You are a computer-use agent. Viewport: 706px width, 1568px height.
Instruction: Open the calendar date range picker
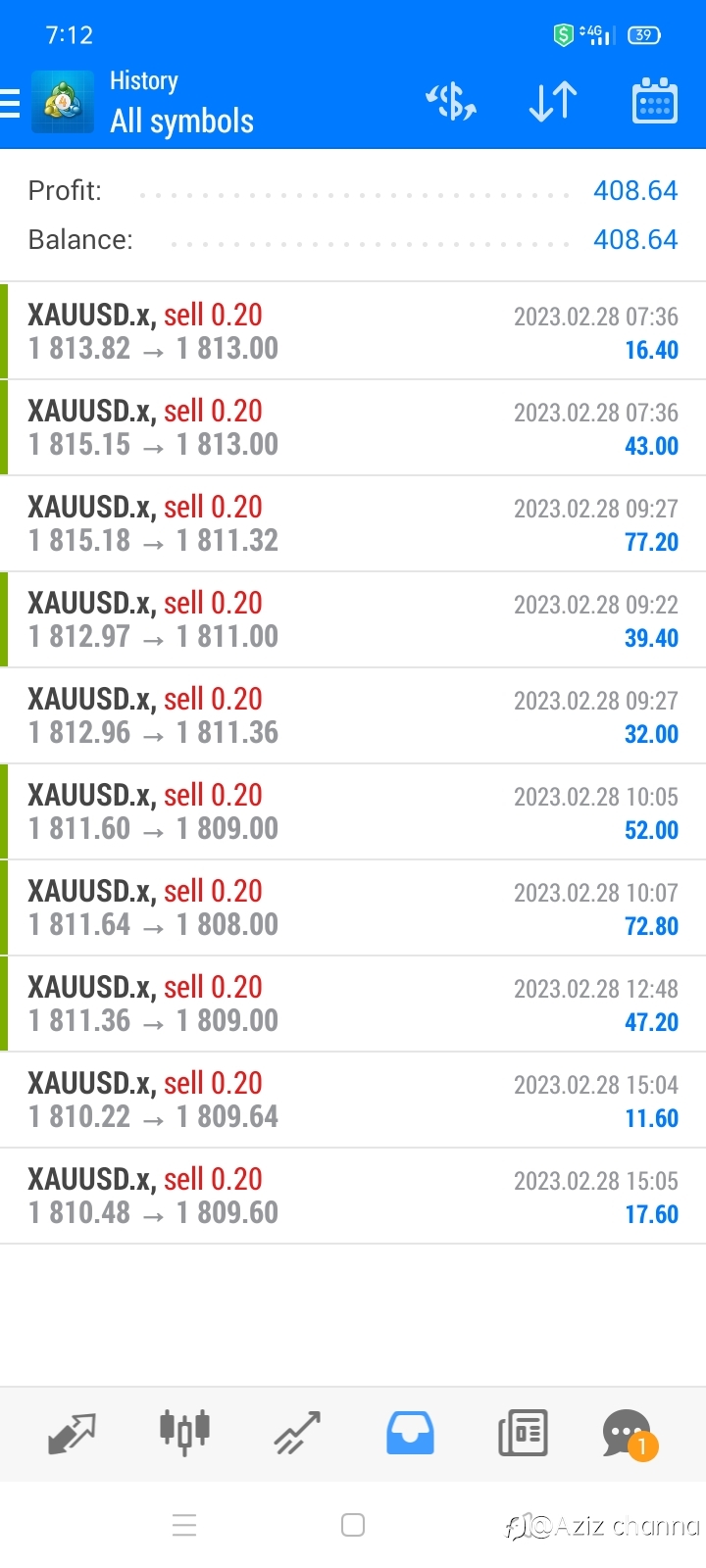coord(654,101)
